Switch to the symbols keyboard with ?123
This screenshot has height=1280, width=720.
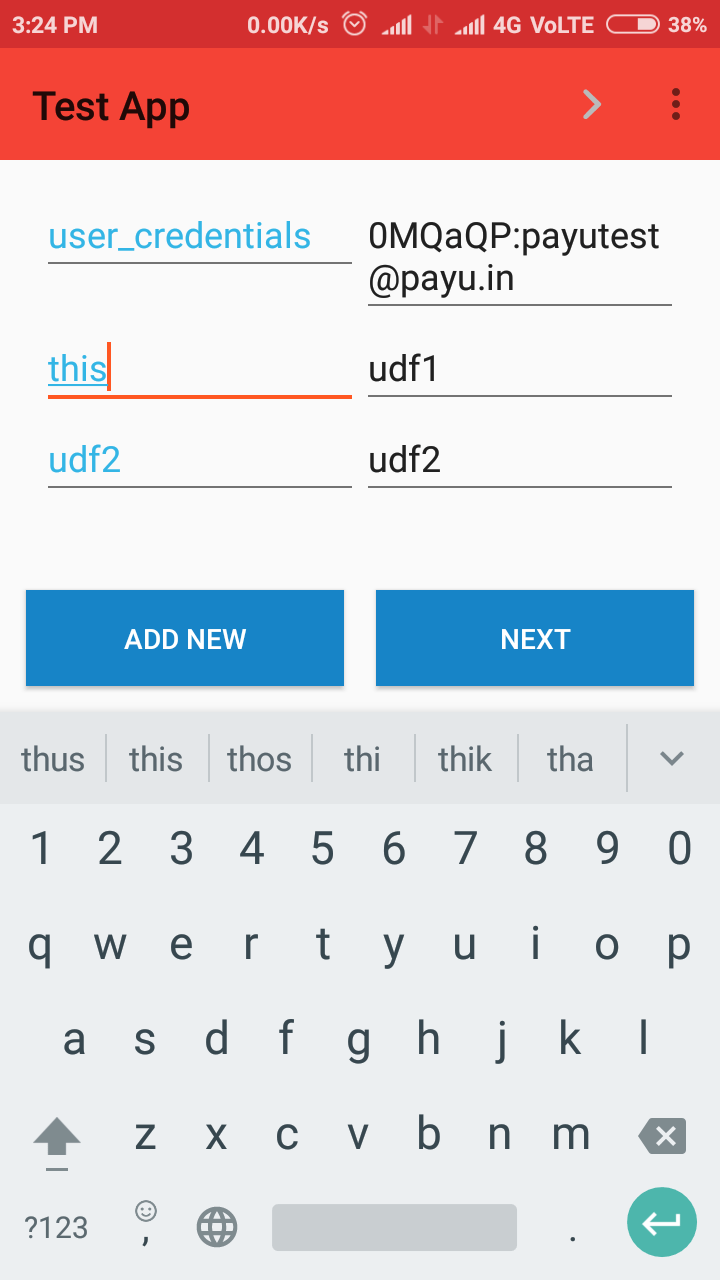tap(55, 1226)
